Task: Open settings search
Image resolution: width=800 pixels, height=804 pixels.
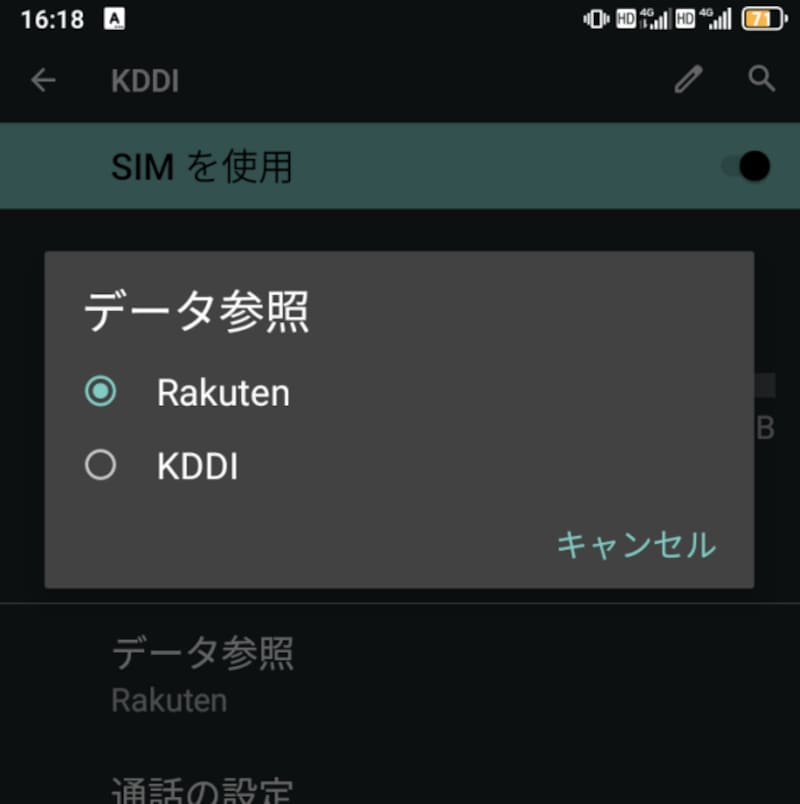Action: 762,80
